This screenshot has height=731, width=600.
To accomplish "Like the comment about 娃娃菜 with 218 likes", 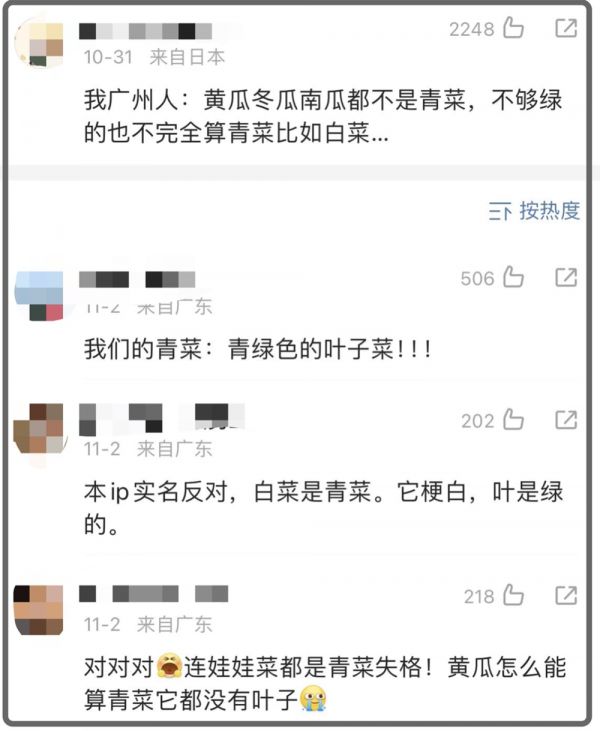I will click(x=513, y=596).
